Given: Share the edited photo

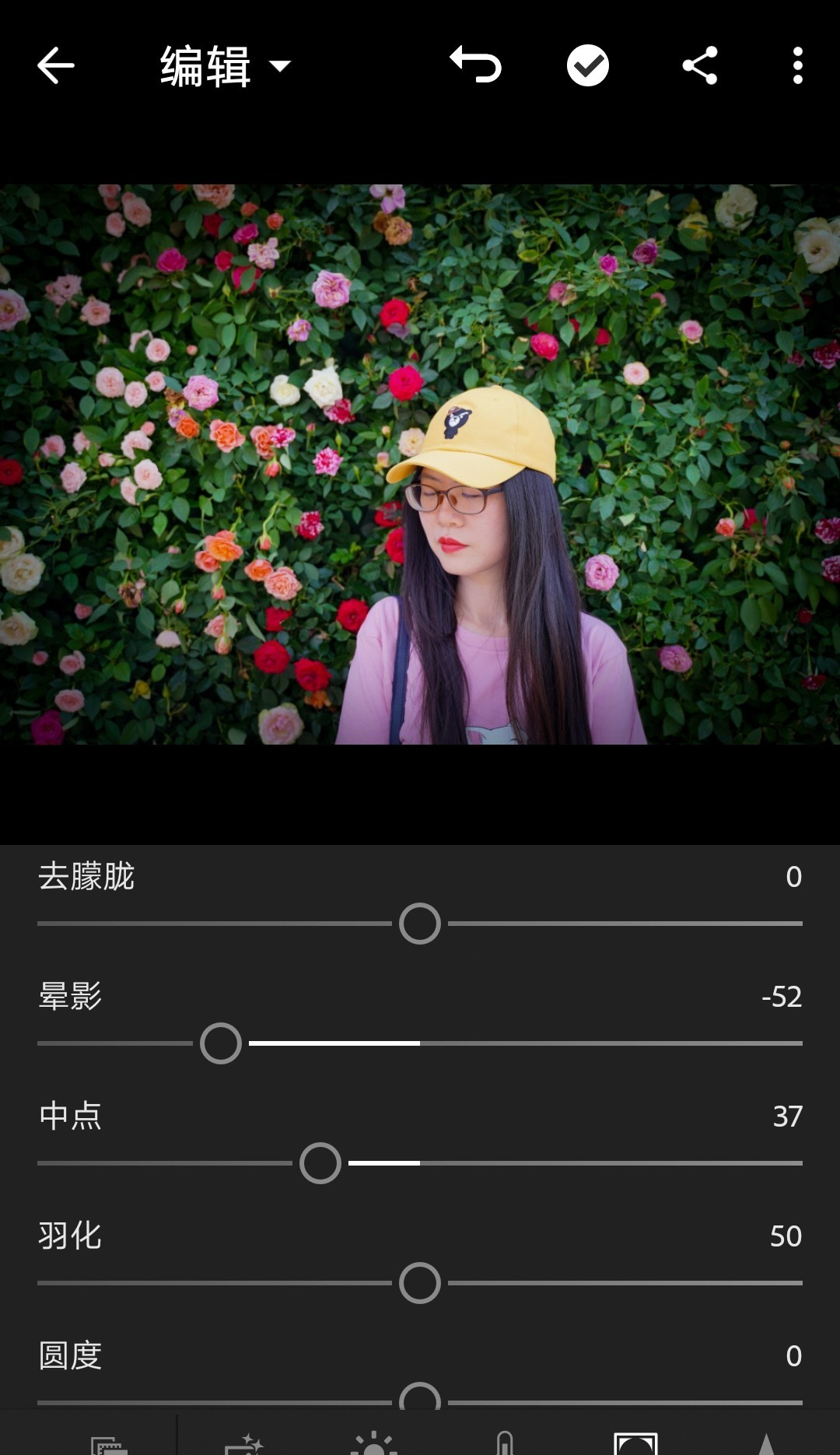Looking at the screenshot, I should tap(700, 65).
